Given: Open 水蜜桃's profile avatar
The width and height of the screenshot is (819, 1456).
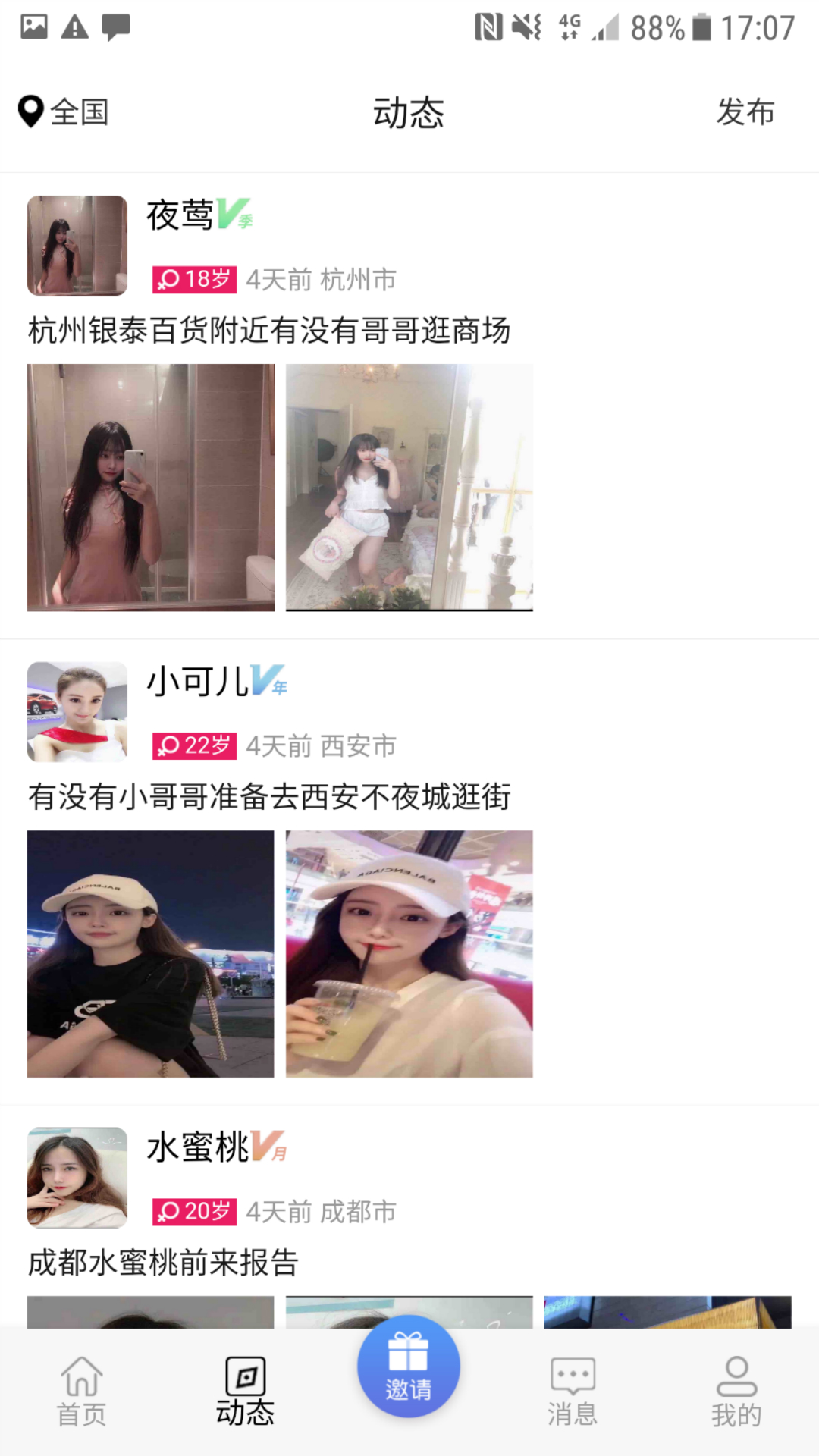Looking at the screenshot, I should [77, 1177].
